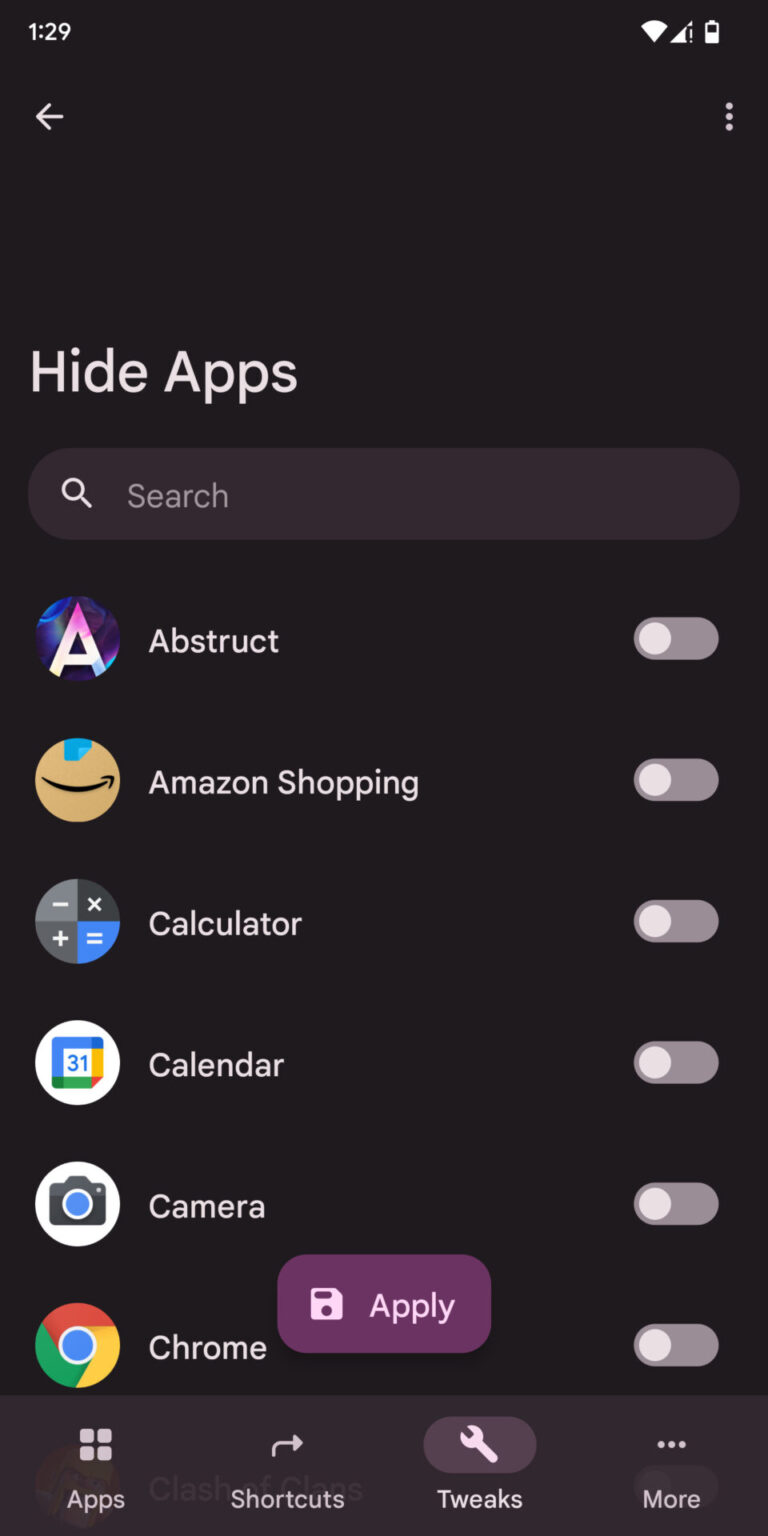Open the overflow menu at top right

(729, 116)
